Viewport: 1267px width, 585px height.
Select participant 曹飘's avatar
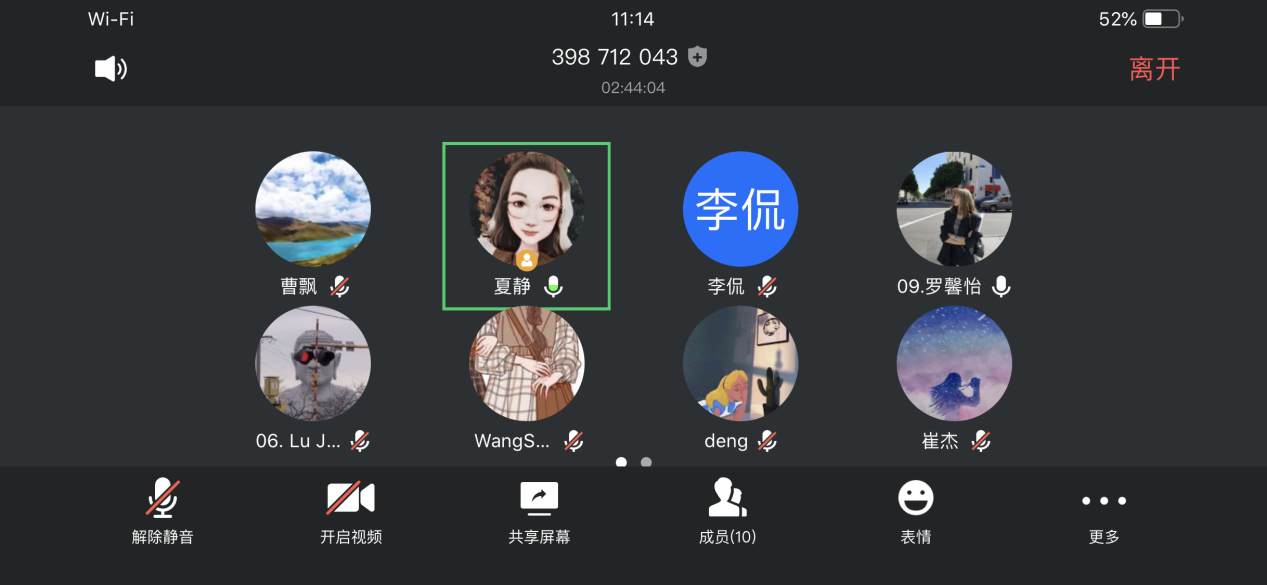pos(313,209)
